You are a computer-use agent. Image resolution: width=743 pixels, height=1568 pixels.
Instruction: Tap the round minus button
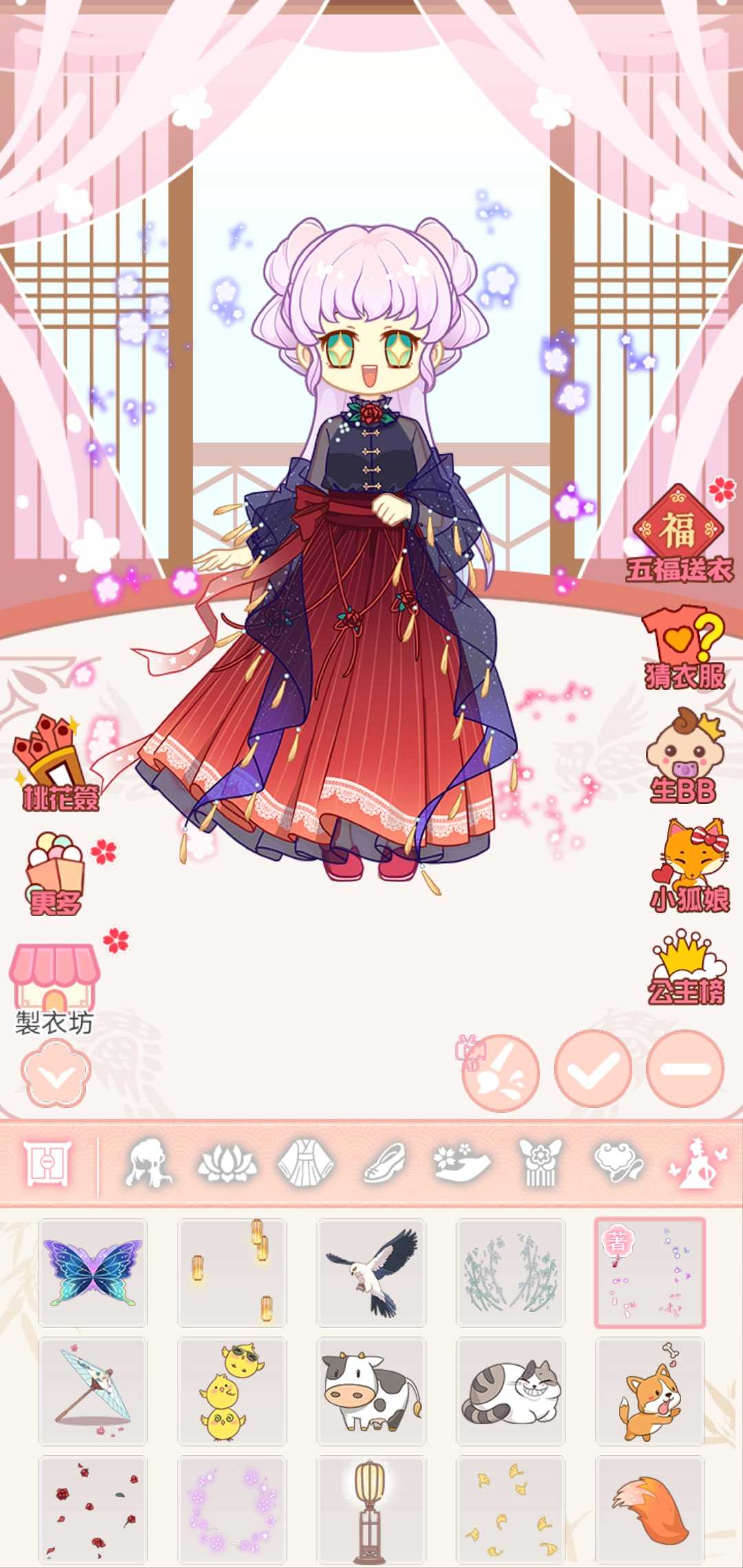coord(685,1069)
